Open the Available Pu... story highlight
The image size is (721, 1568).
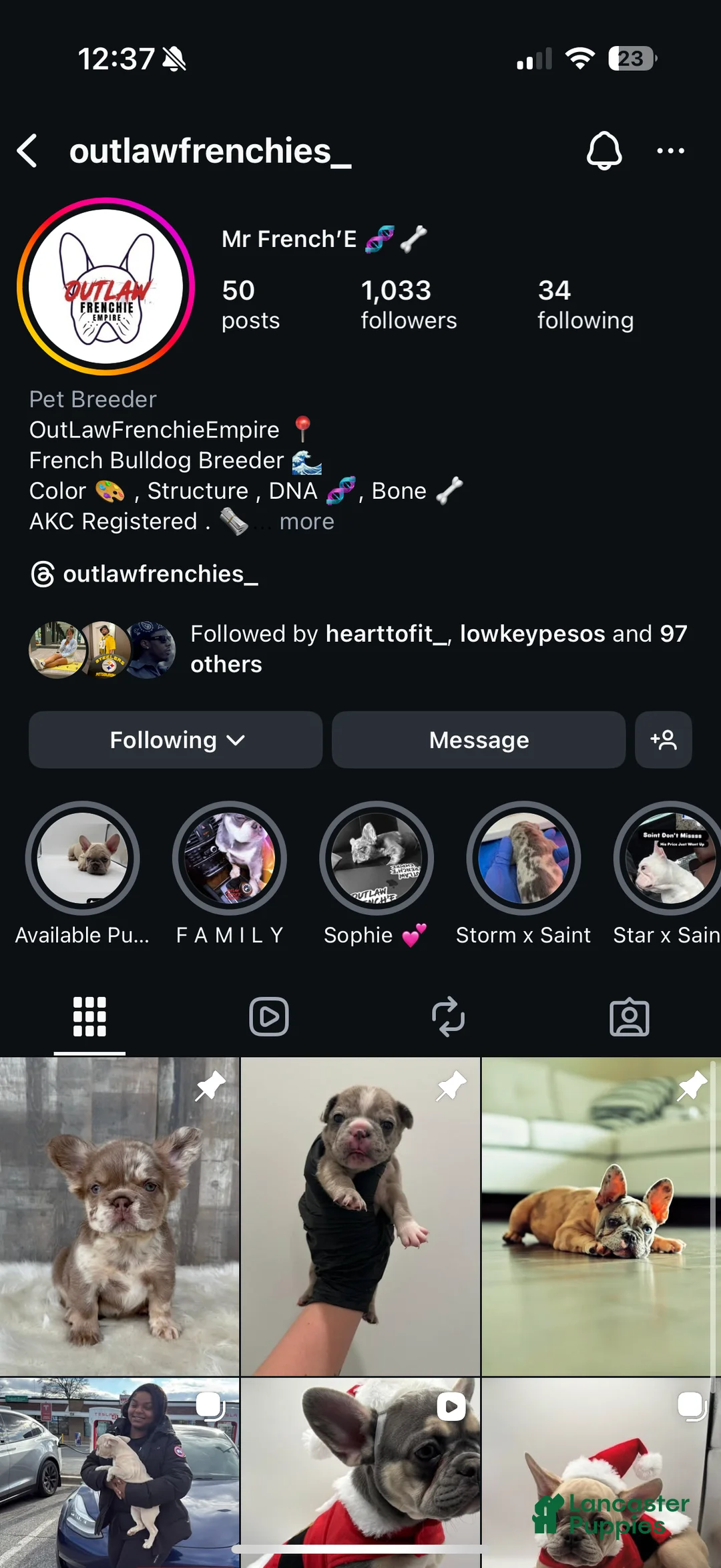pyautogui.click(x=83, y=858)
